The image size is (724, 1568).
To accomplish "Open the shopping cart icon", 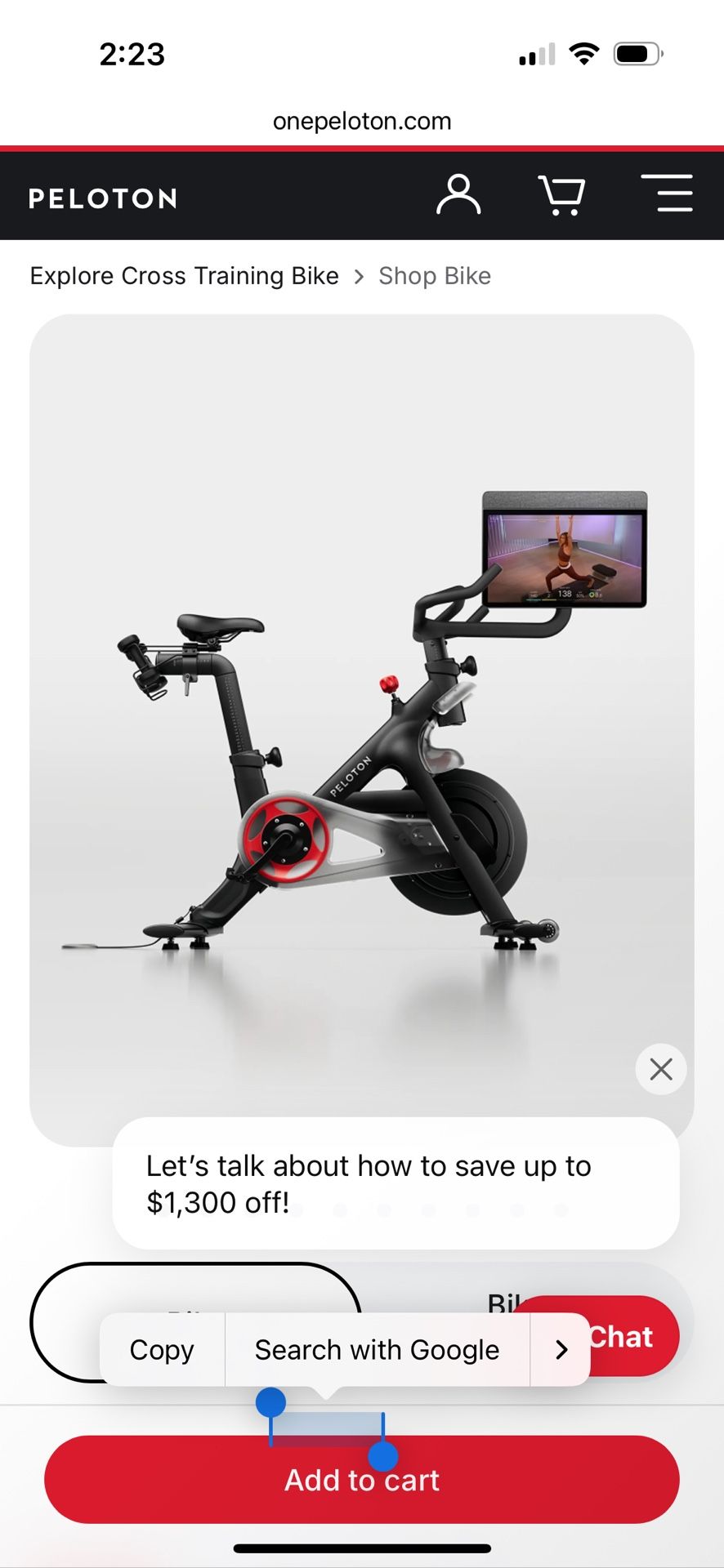I will [x=561, y=195].
